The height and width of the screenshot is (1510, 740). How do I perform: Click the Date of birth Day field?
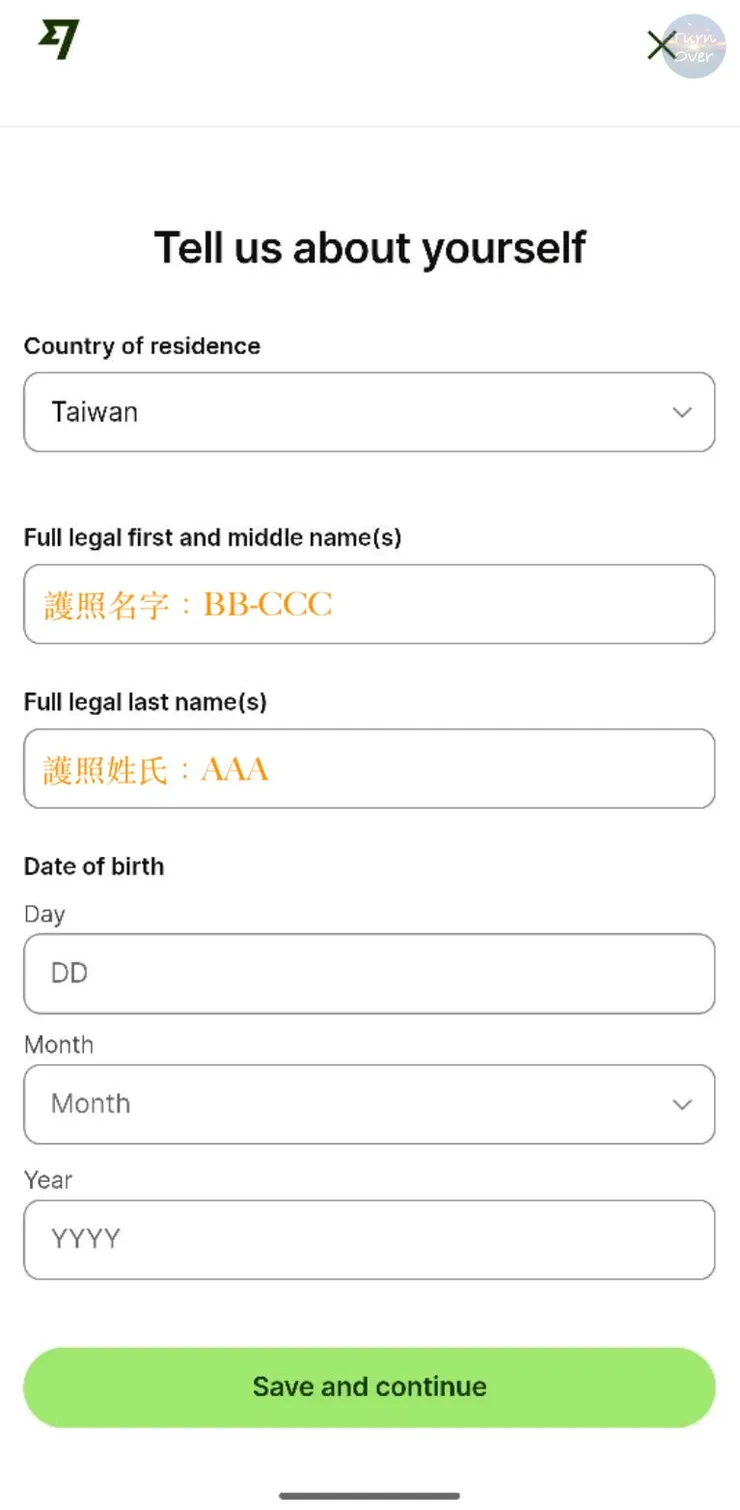coord(369,973)
